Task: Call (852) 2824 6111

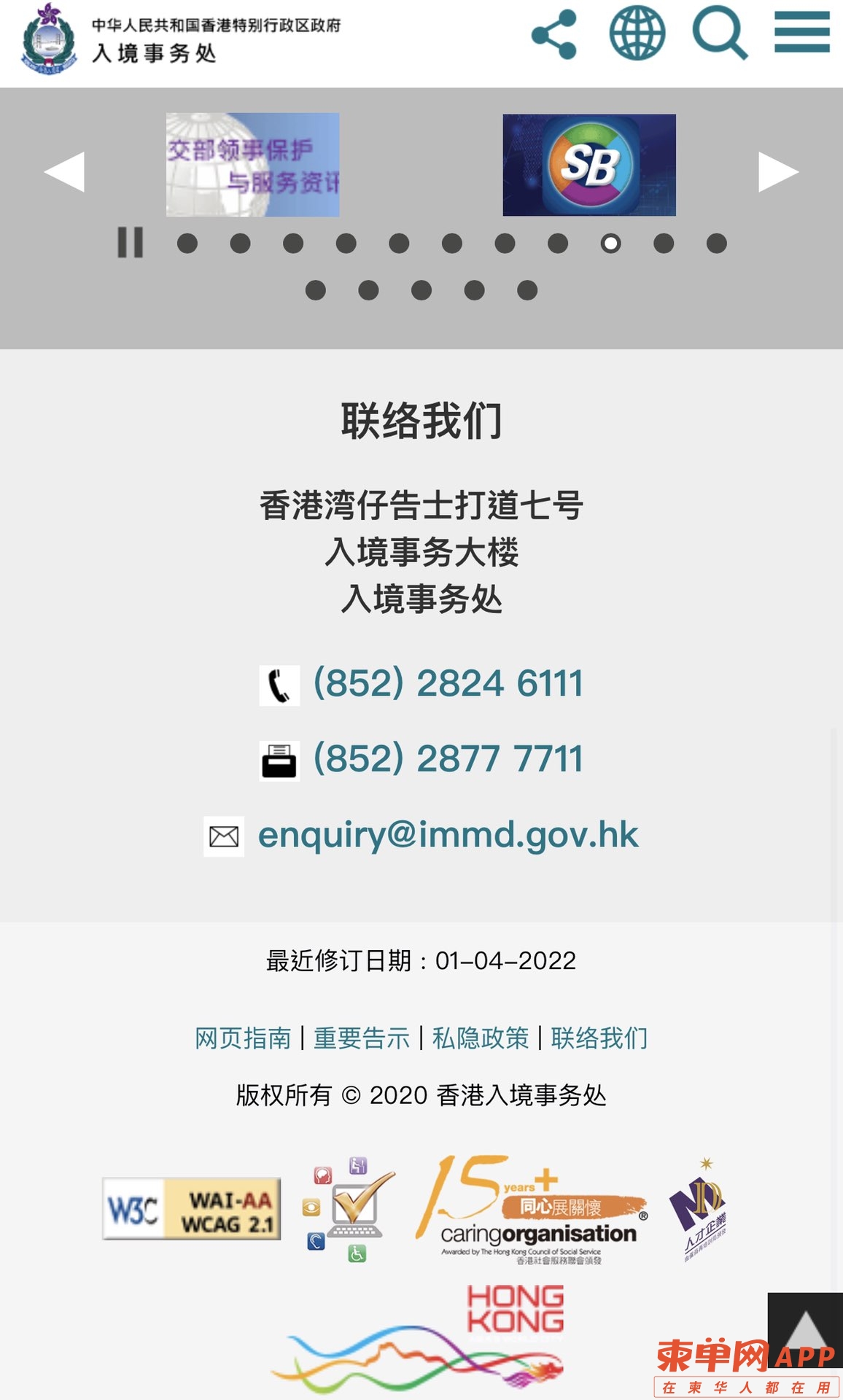Action: pyautogui.click(x=448, y=684)
